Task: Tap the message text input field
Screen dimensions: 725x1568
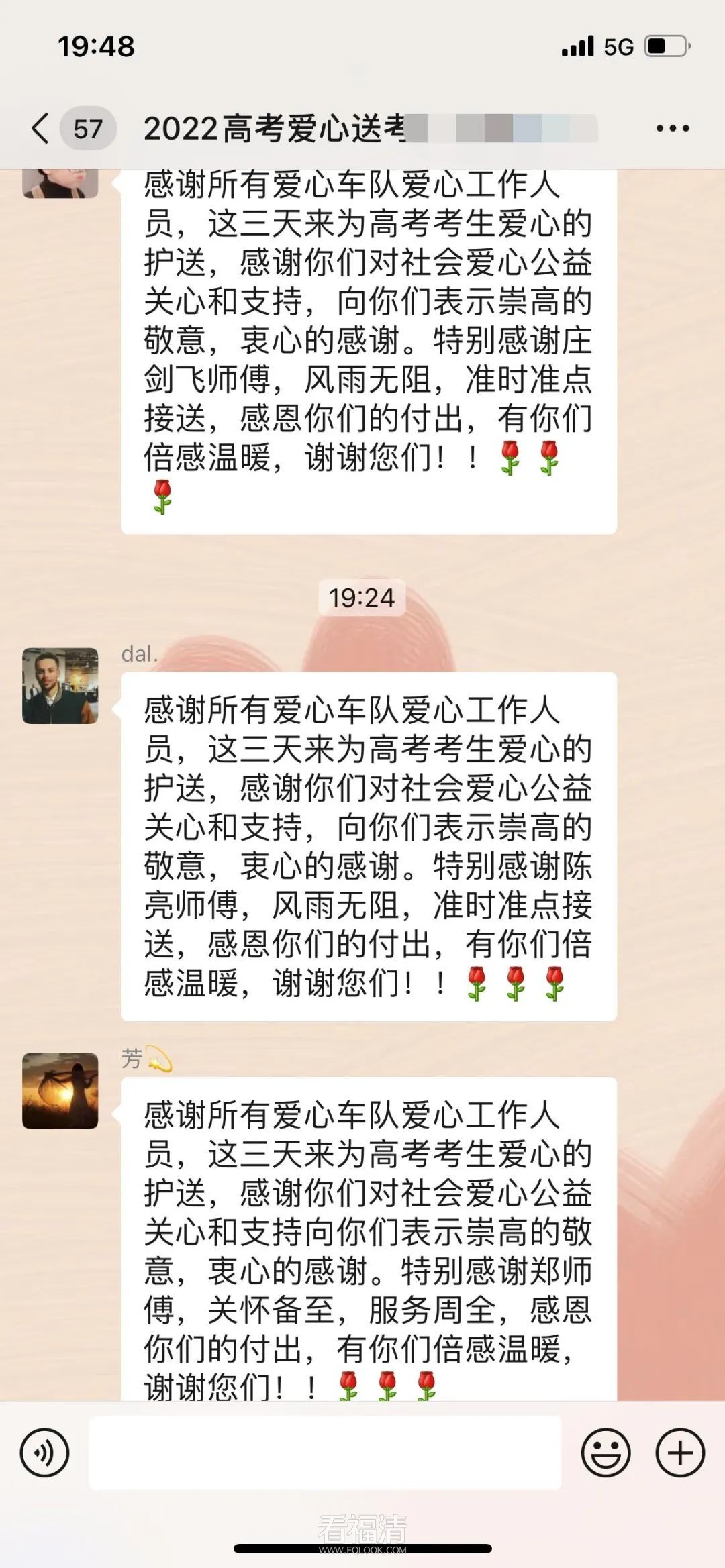Action: [x=325, y=1453]
